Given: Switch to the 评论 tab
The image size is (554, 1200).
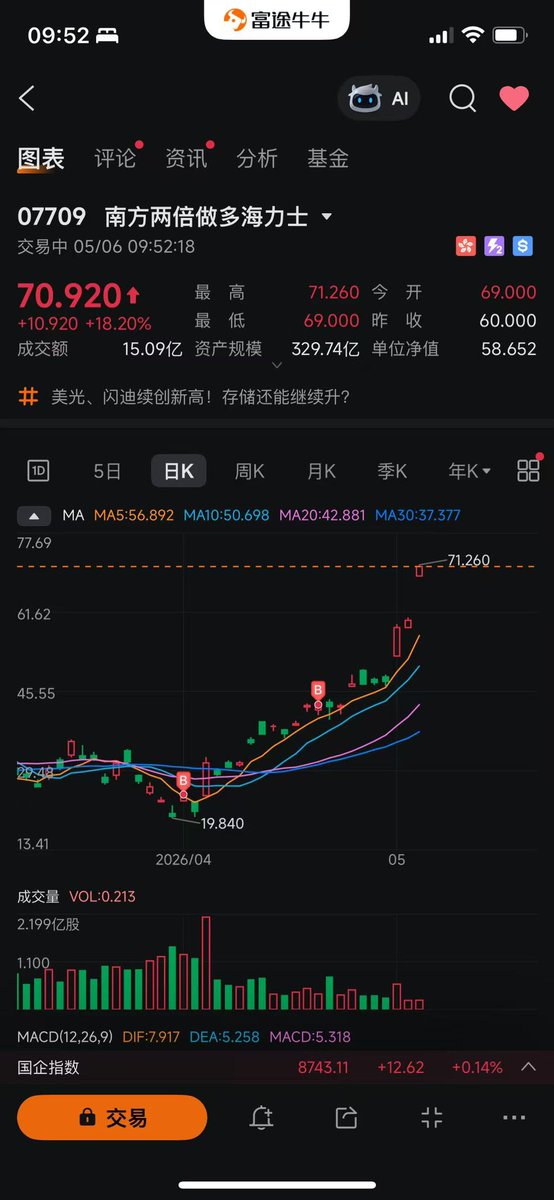Looking at the screenshot, I should [x=115, y=158].
